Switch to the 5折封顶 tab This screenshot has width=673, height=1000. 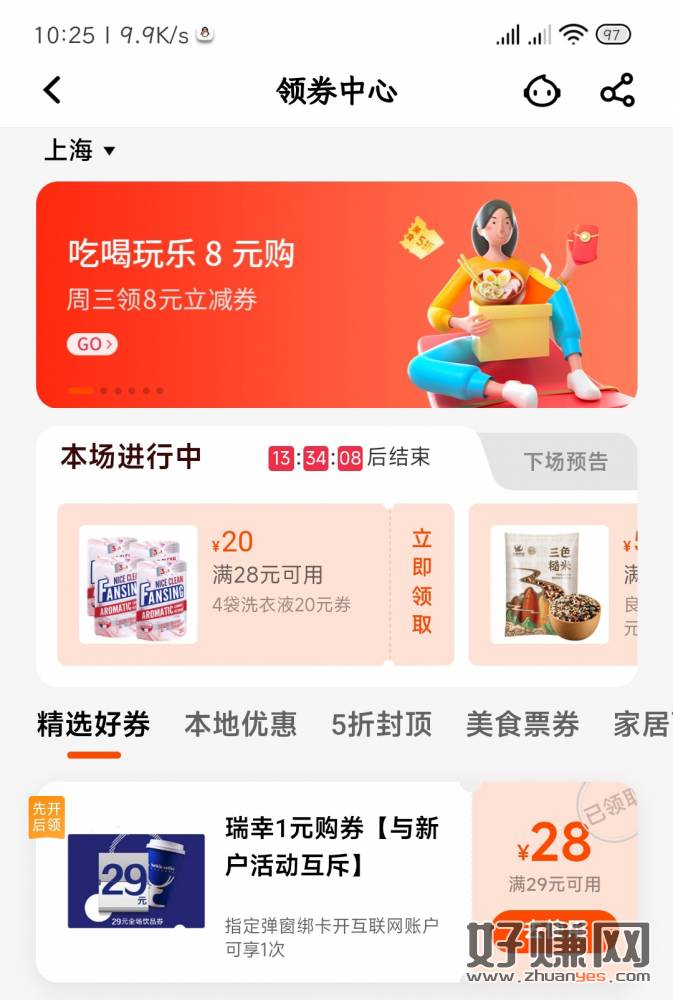381,725
